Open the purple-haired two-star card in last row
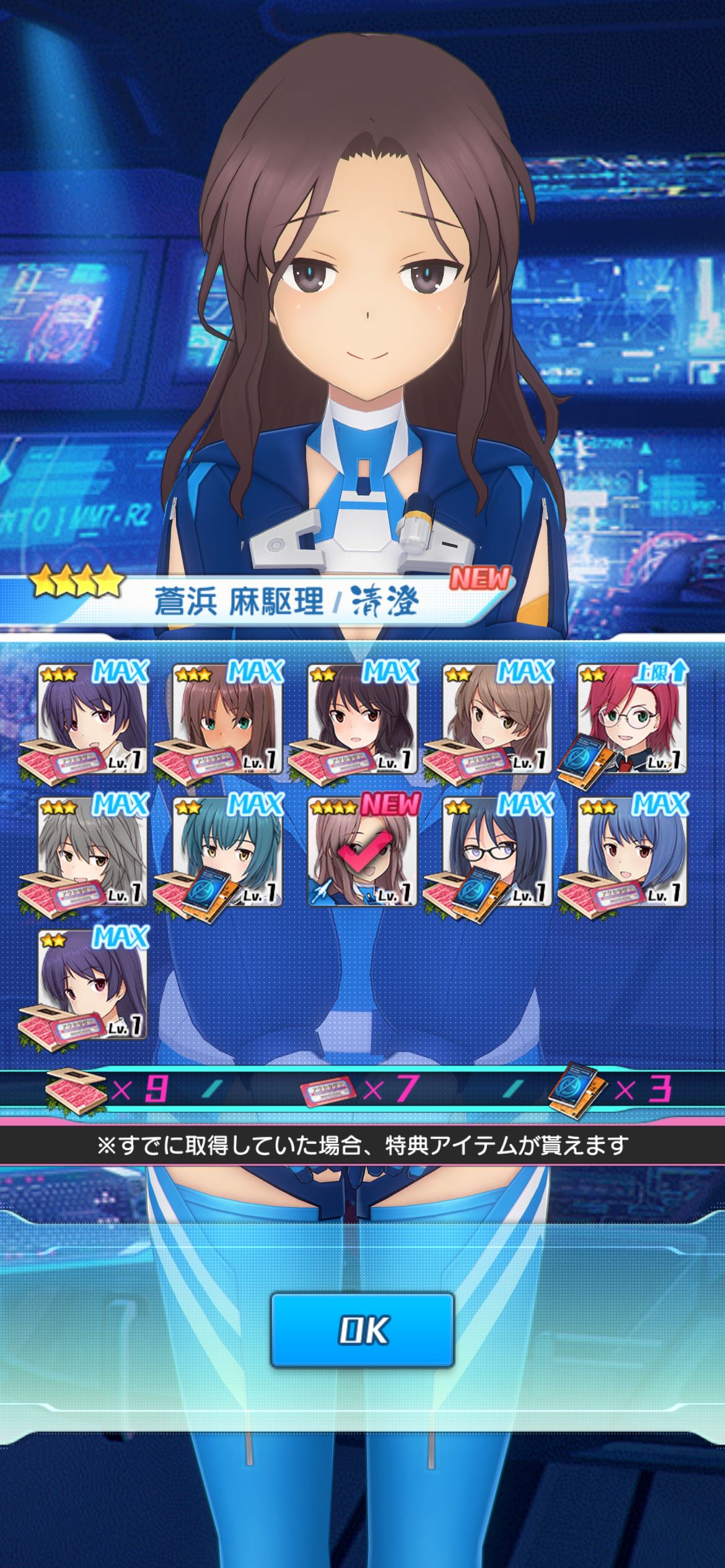This screenshot has height=1568, width=725. [x=93, y=983]
